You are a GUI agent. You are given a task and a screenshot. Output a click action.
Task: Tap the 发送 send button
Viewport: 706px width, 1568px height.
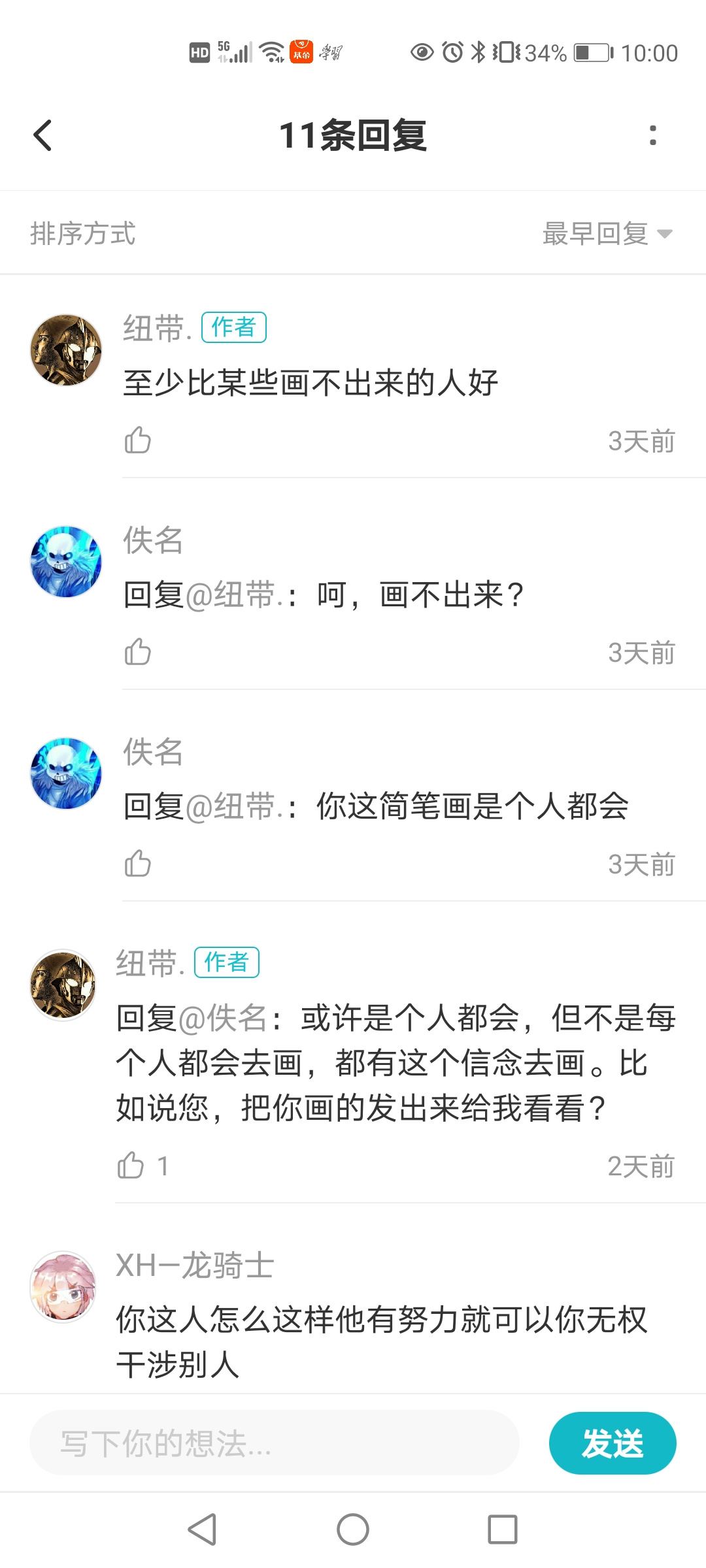coord(613,1443)
